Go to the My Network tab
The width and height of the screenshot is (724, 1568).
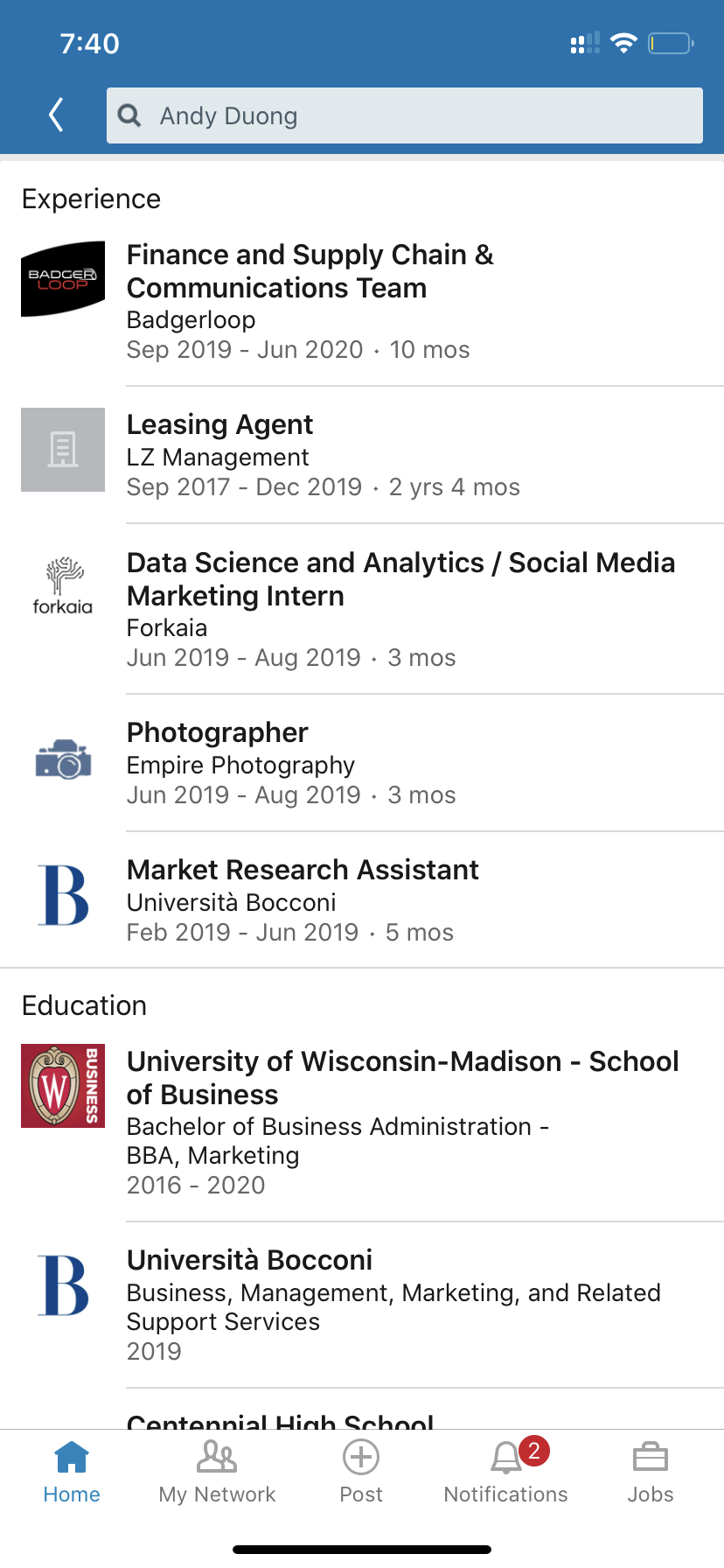217,1472
